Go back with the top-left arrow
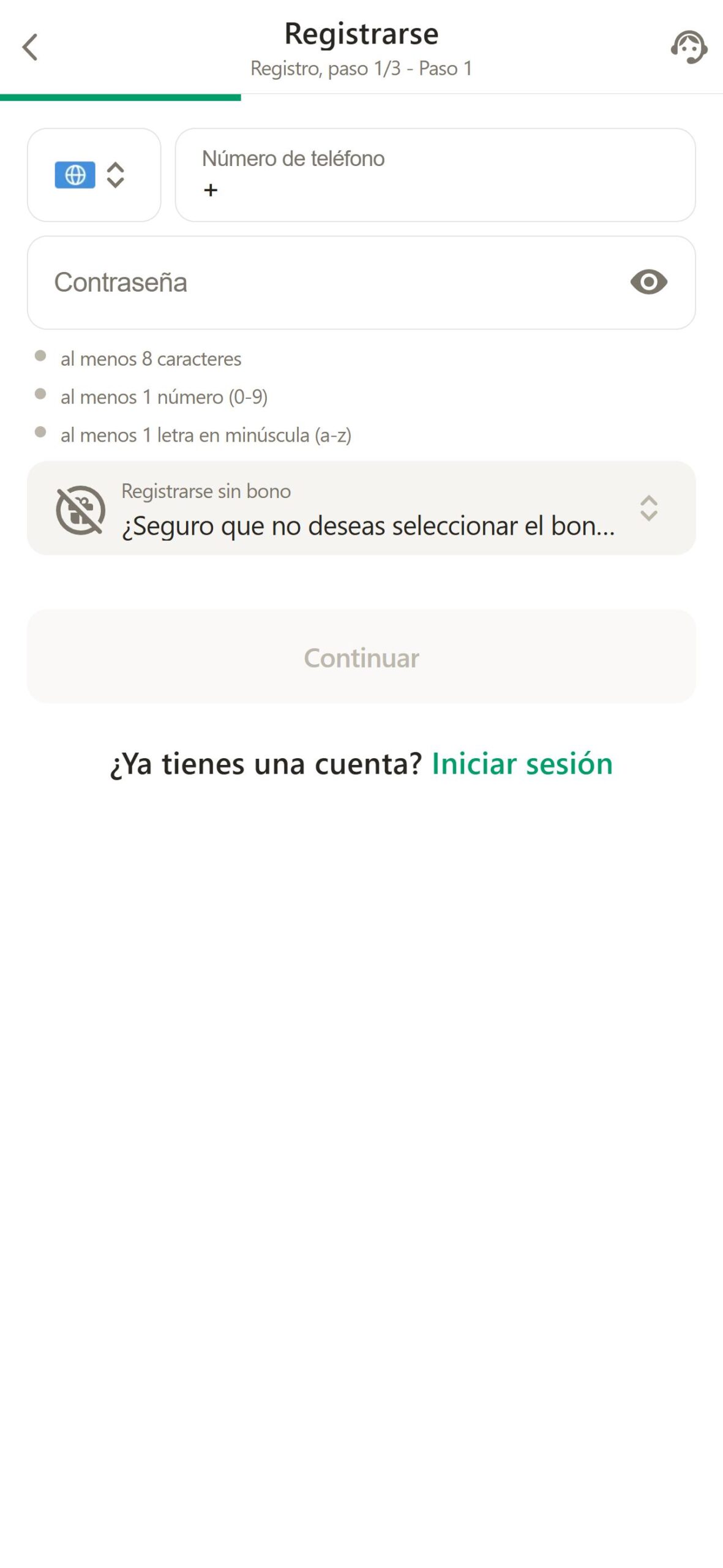This screenshot has height=1568, width=723. [30, 47]
